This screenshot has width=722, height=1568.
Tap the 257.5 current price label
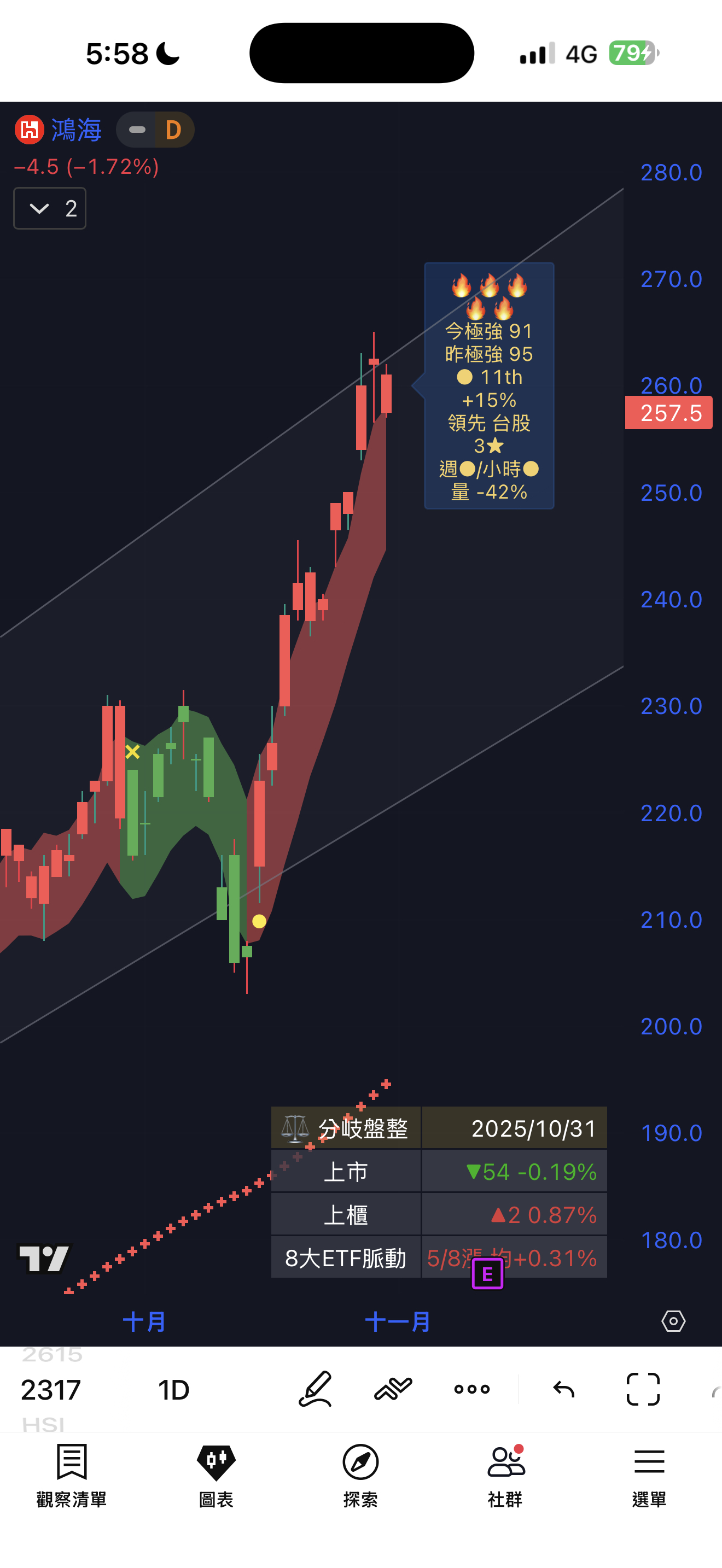click(669, 413)
